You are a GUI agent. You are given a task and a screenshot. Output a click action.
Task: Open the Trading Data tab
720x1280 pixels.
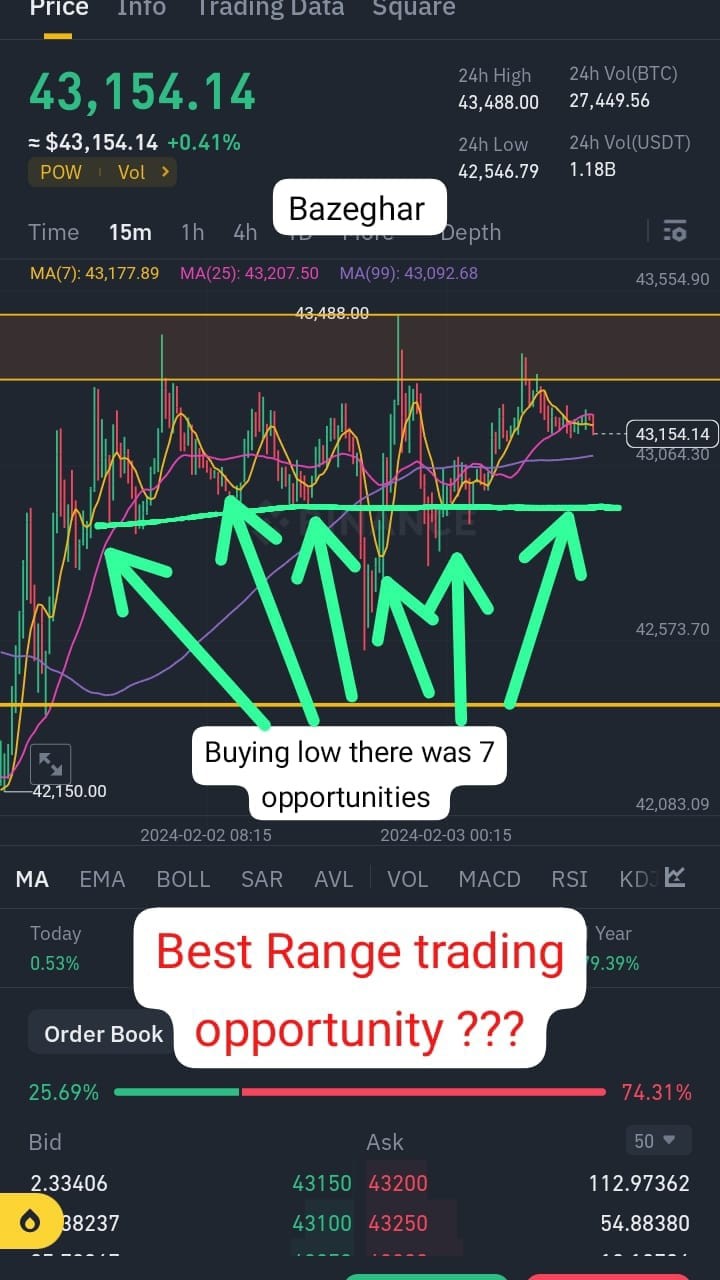[x=270, y=8]
